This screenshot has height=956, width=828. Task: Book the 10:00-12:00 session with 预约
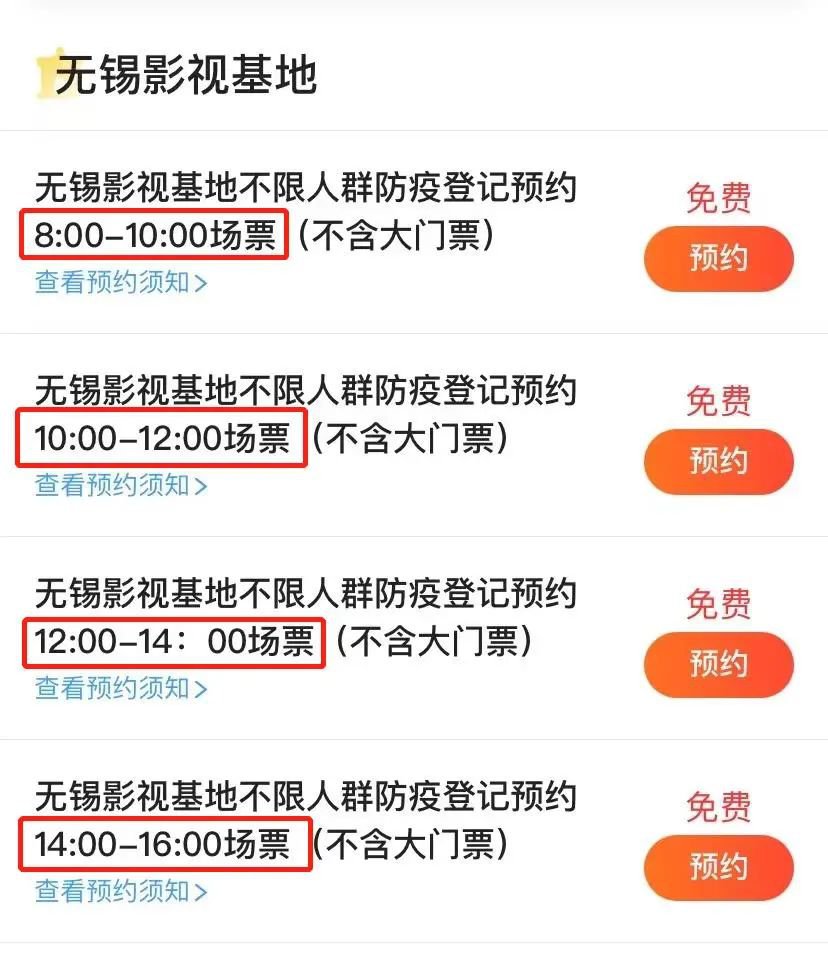pos(718,461)
